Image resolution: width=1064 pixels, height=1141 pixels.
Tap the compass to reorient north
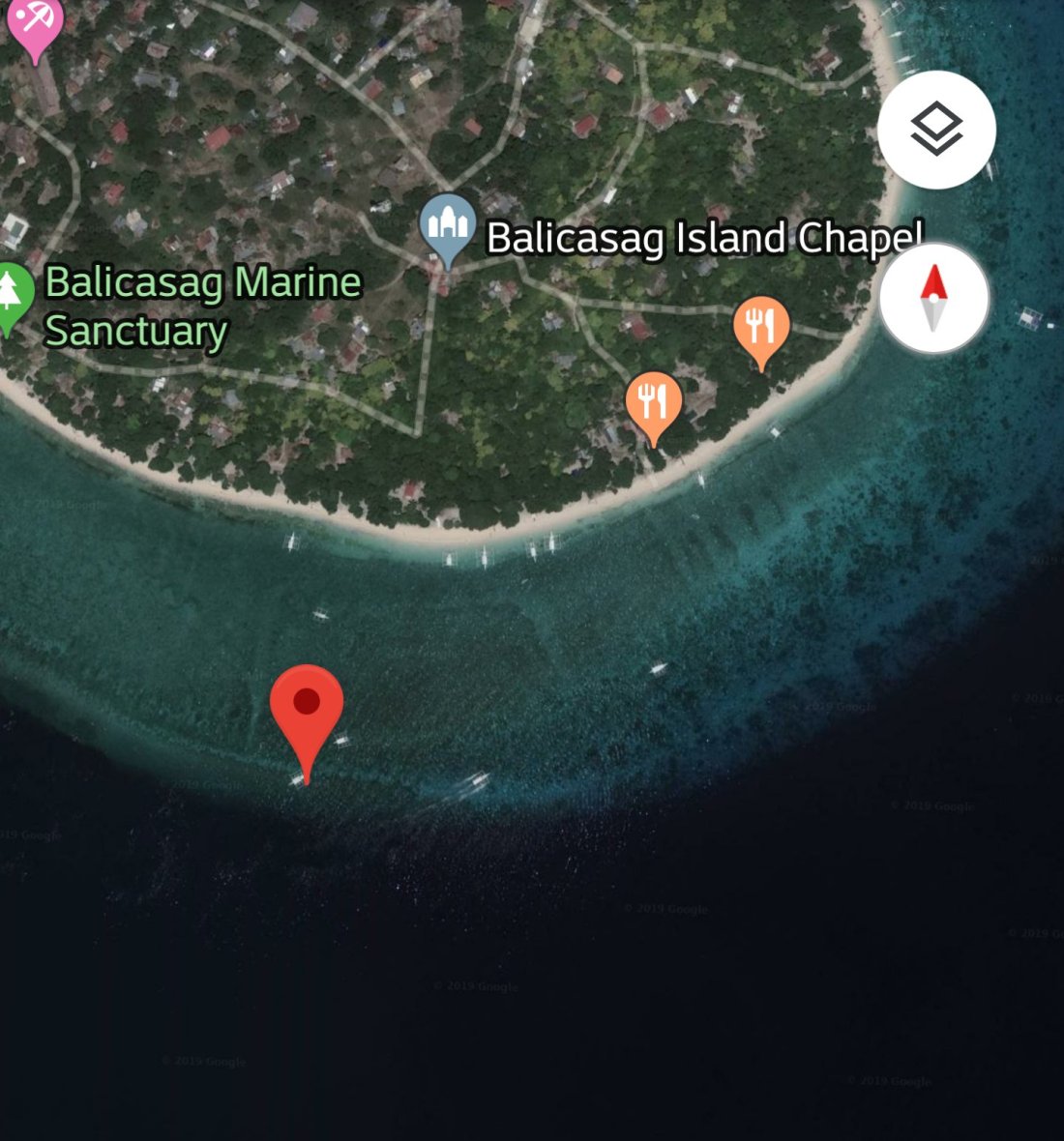coord(933,299)
